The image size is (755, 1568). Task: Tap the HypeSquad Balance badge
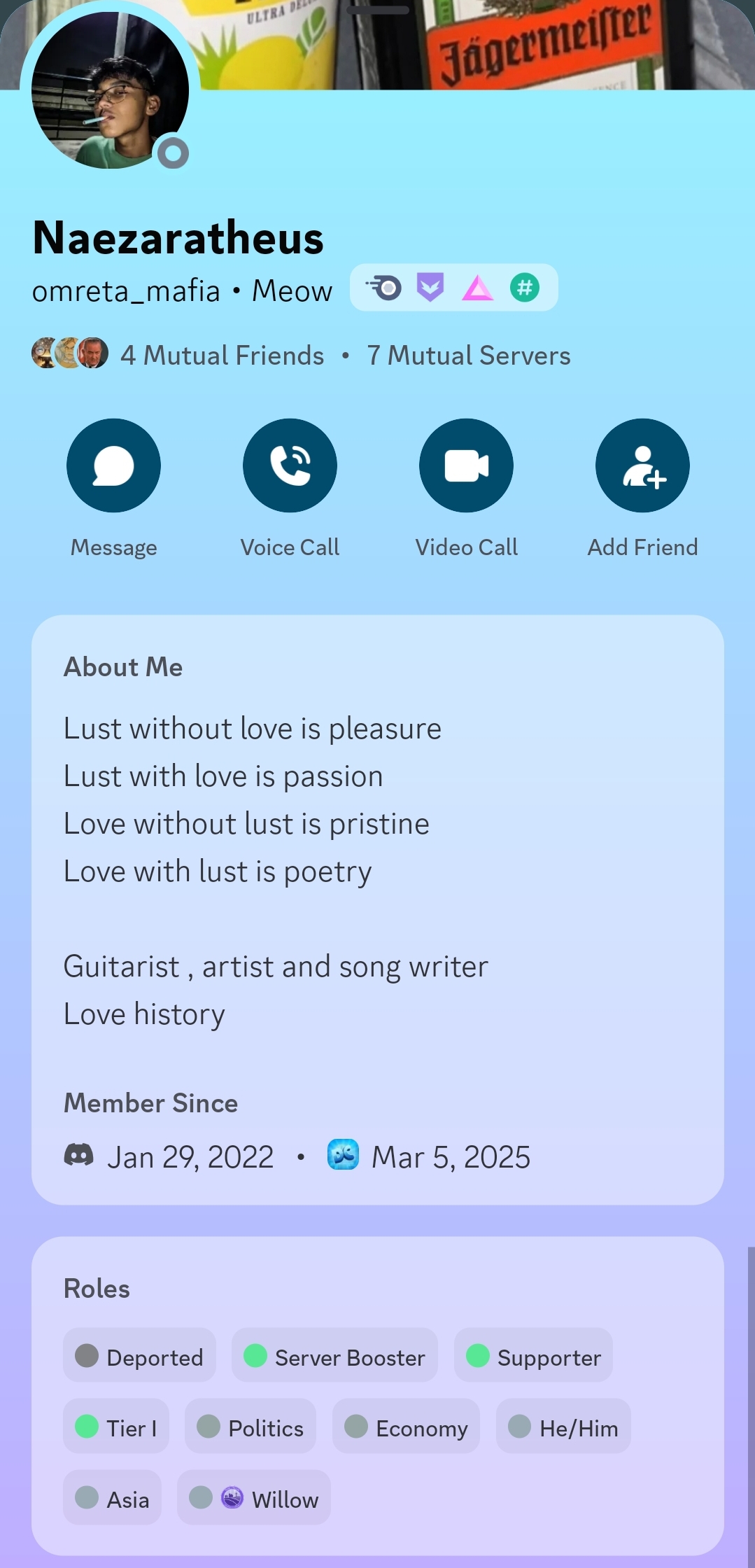pos(430,287)
